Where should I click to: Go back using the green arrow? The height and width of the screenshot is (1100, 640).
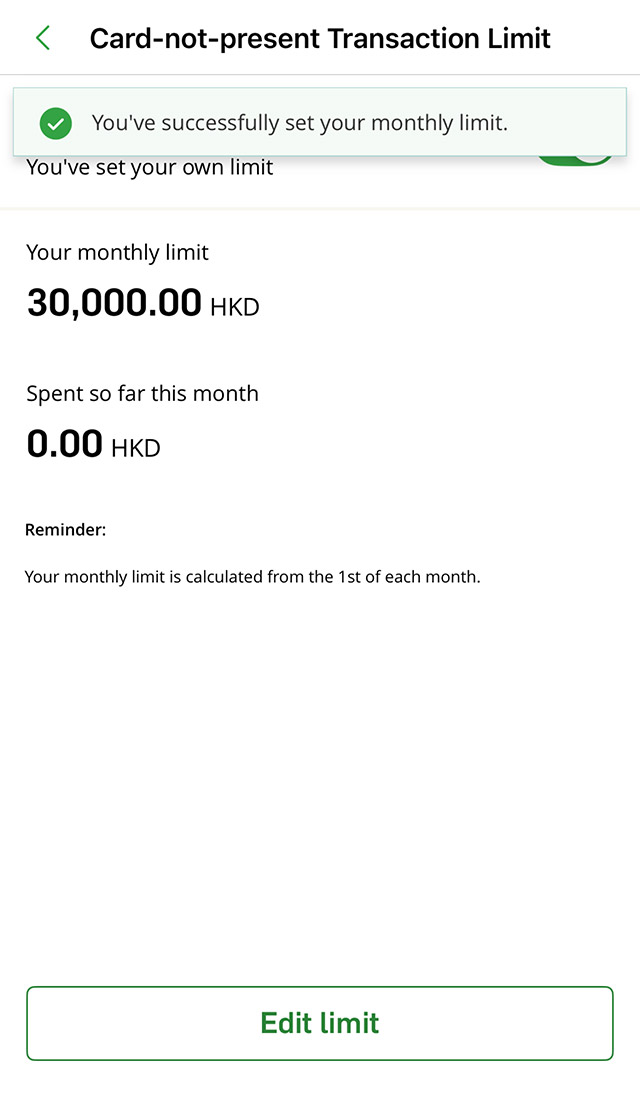click(42, 39)
